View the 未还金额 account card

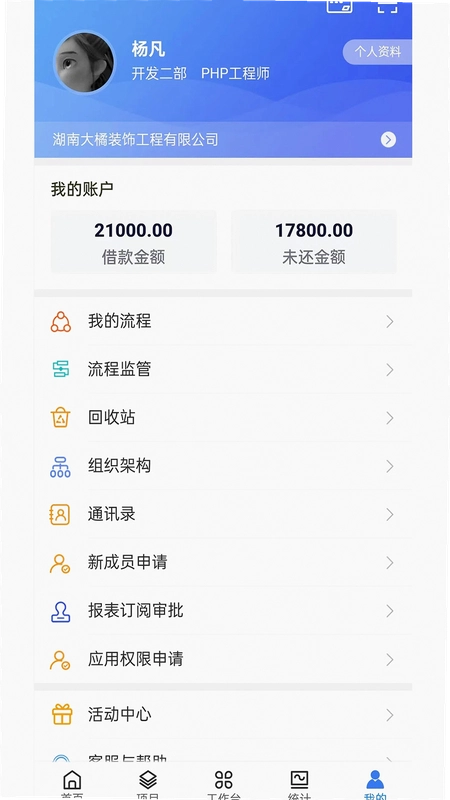coord(314,241)
